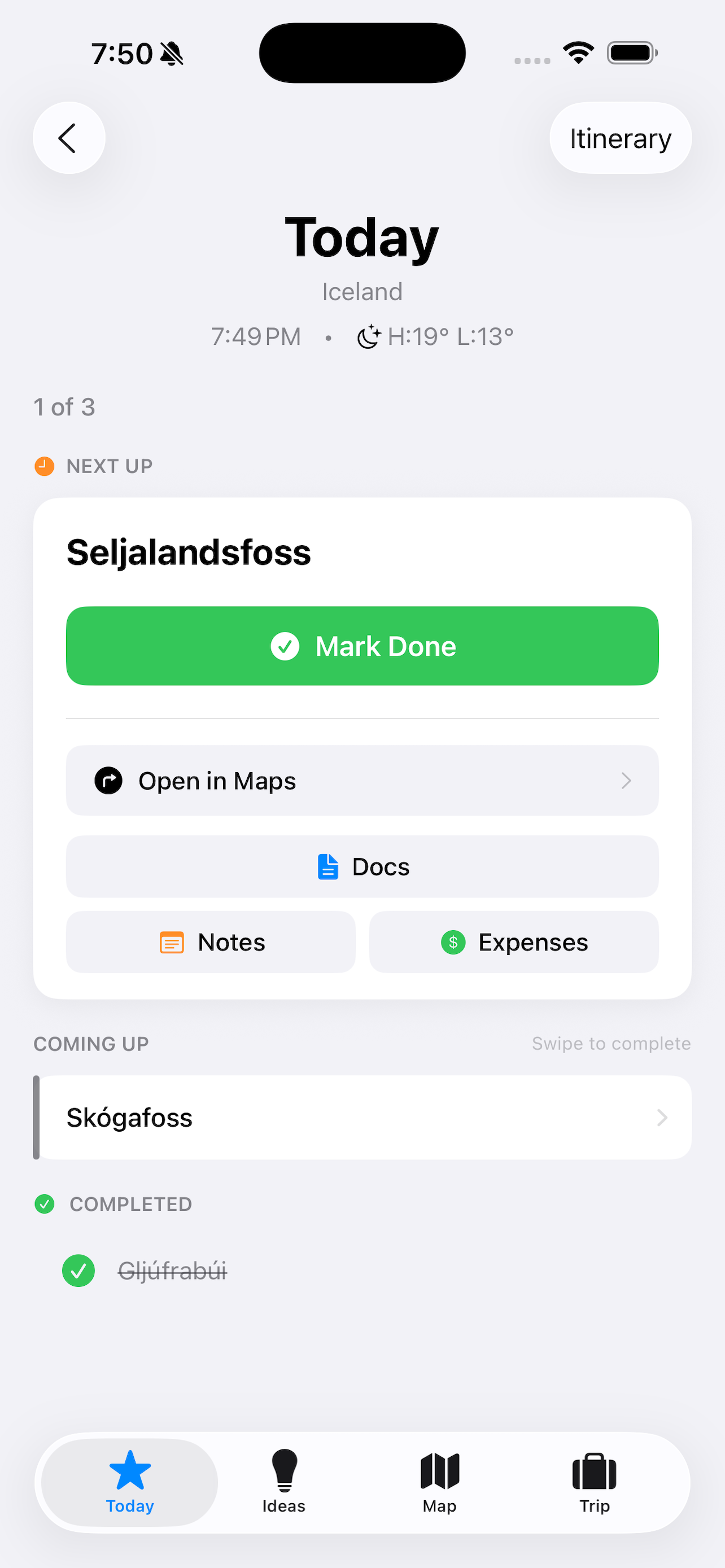Image resolution: width=725 pixels, height=1568 pixels.
Task: Mark Seljalandsfoss as done
Action: click(x=362, y=646)
